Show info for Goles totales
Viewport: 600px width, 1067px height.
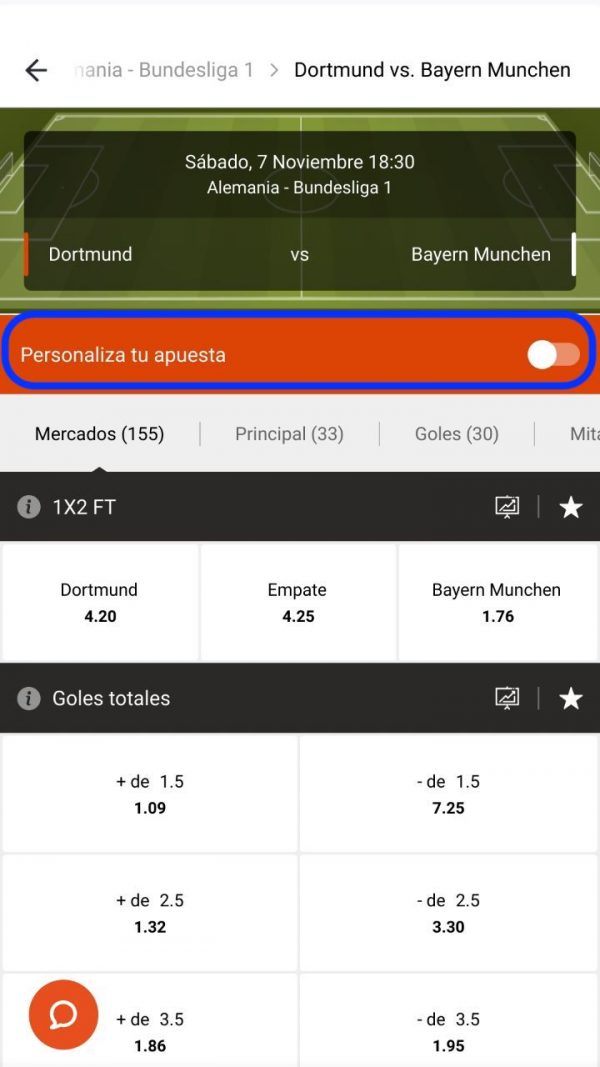[x=29, y=698]
